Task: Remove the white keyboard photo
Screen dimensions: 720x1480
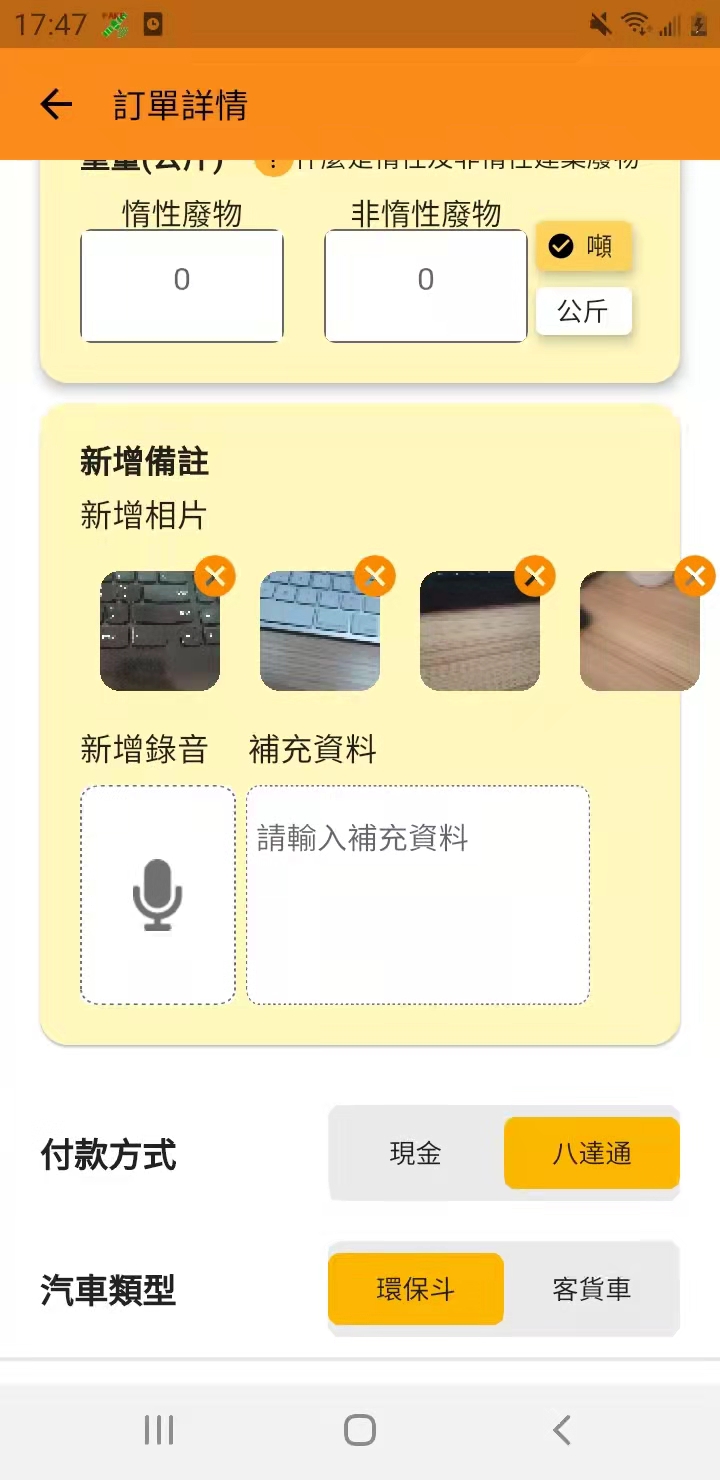Action: 375,576
